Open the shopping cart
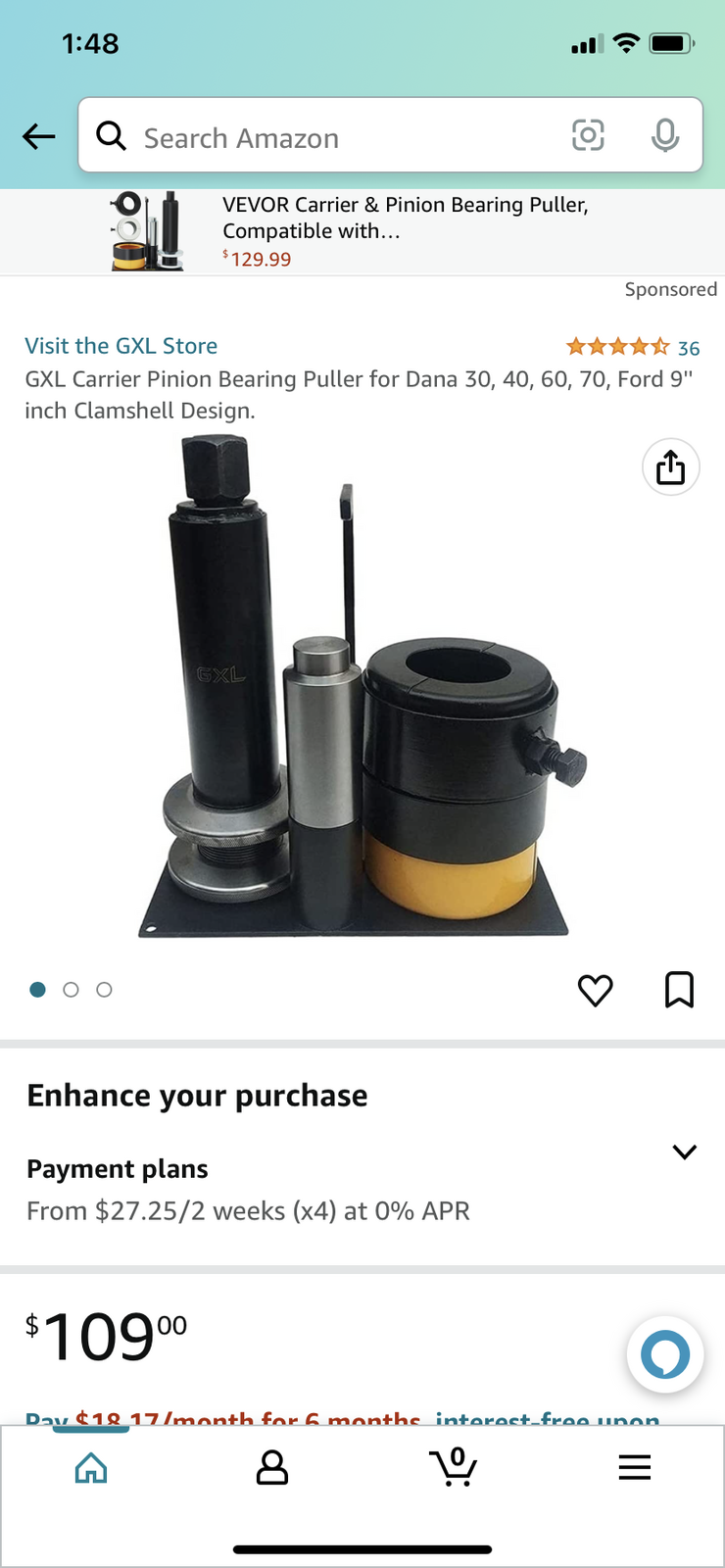Image resolution: width=725 pixels, height=1568 pixels. [453, 1467]
